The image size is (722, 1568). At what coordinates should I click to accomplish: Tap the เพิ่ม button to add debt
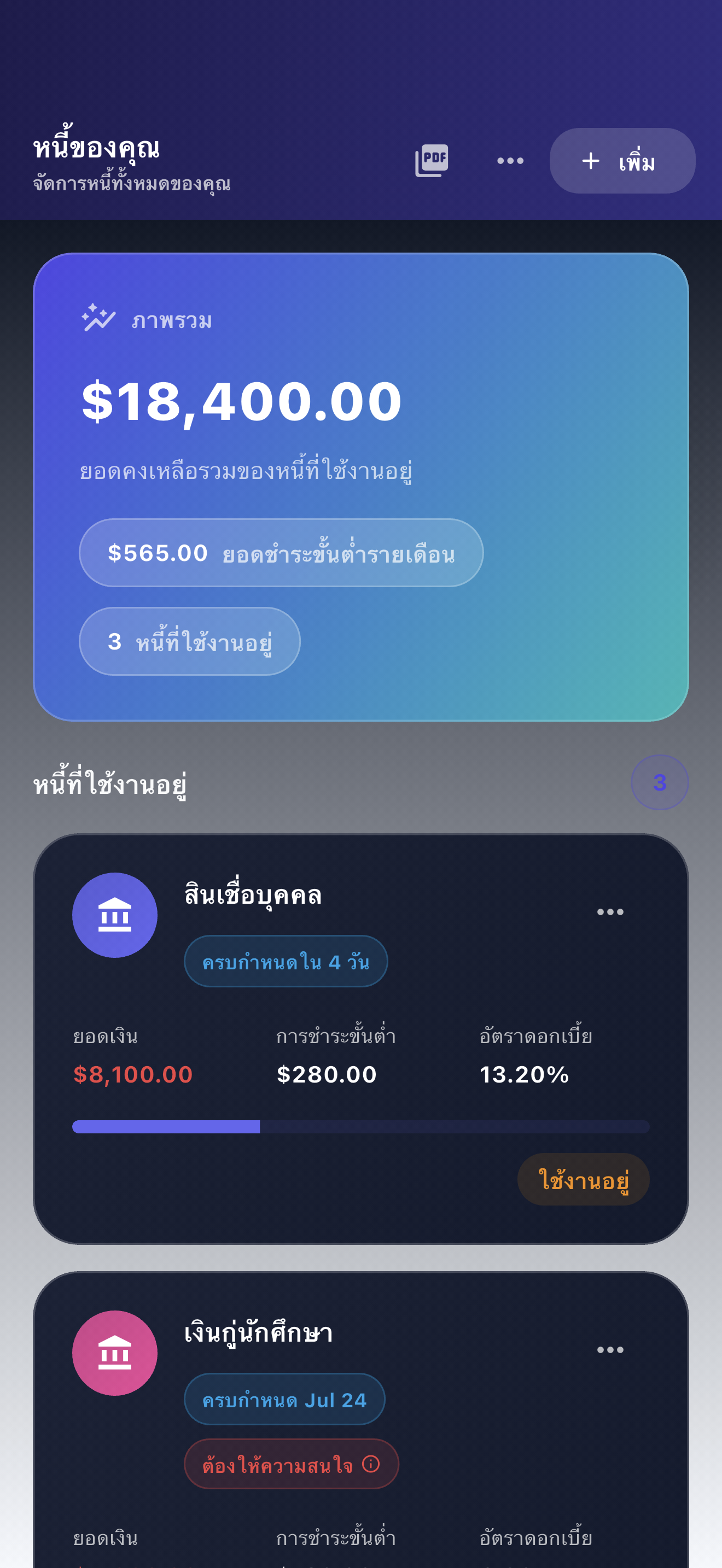coord(622,161)
